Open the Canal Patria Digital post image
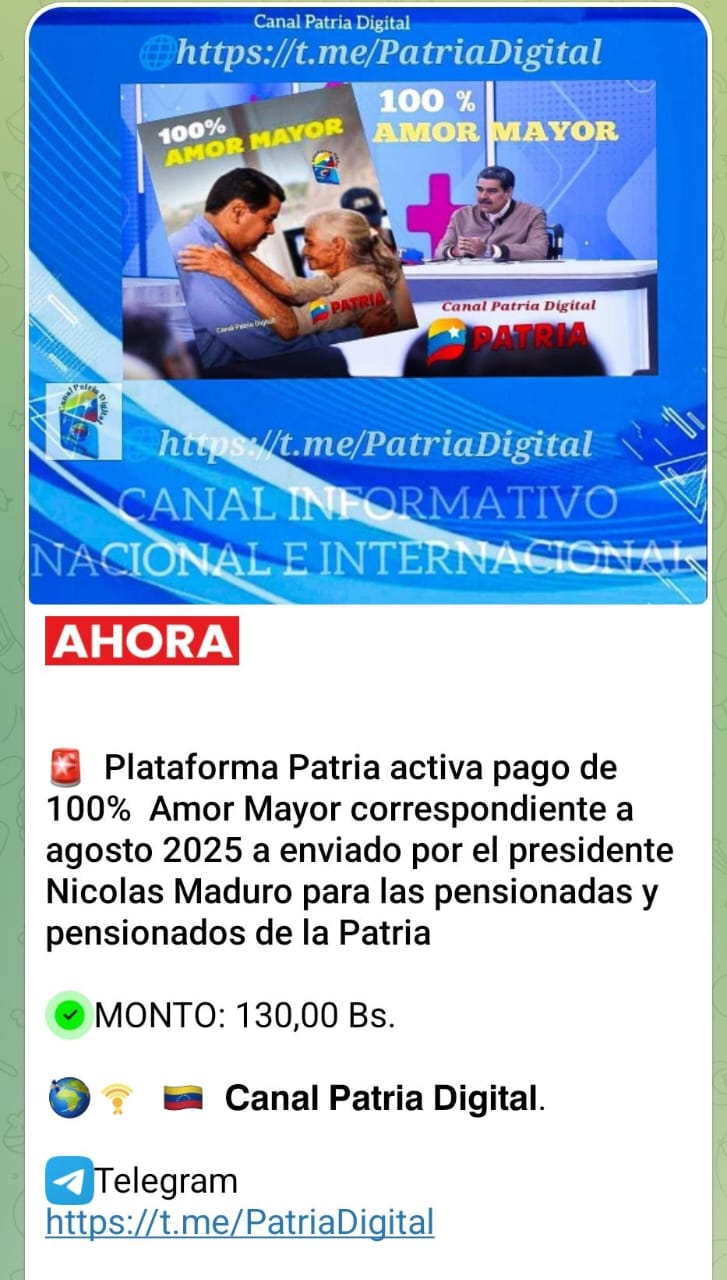The height and width of the screenshot is (1280, 727). click(368, 305)
